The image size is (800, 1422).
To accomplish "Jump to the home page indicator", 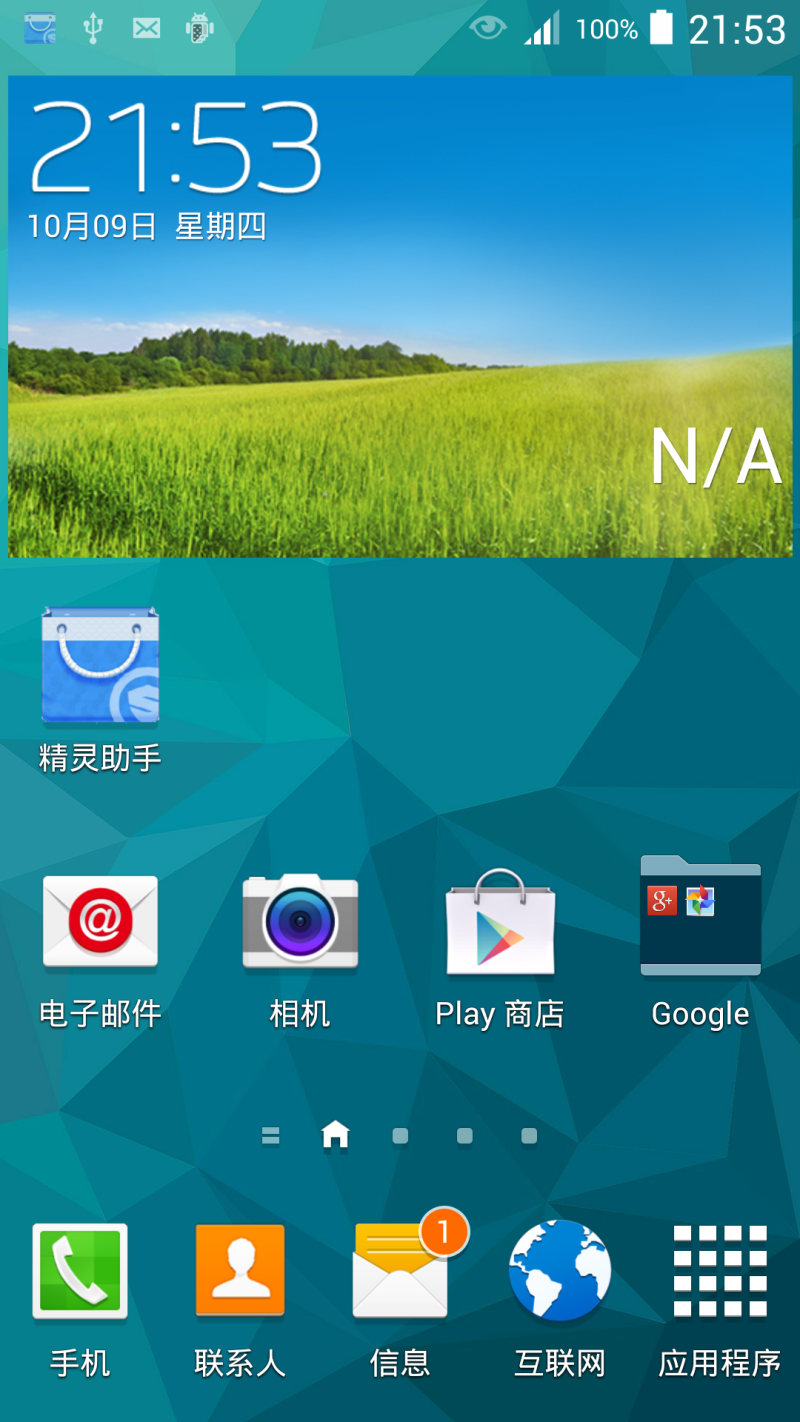I will click(335, 1135).
